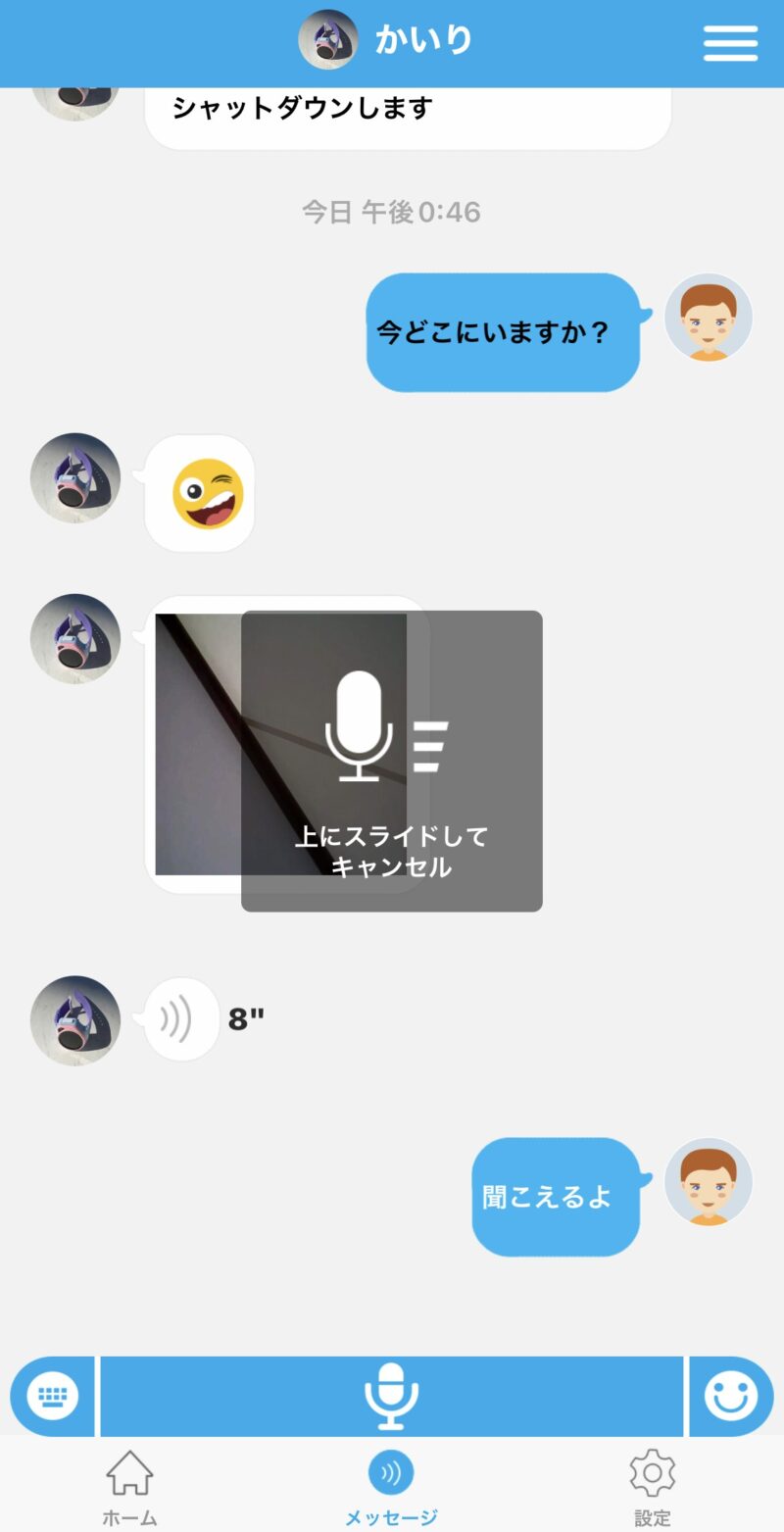Screen dimensions: 784x1532
Task: Switch to the メッセージ tab
Action: click(x=391, y=1487)
